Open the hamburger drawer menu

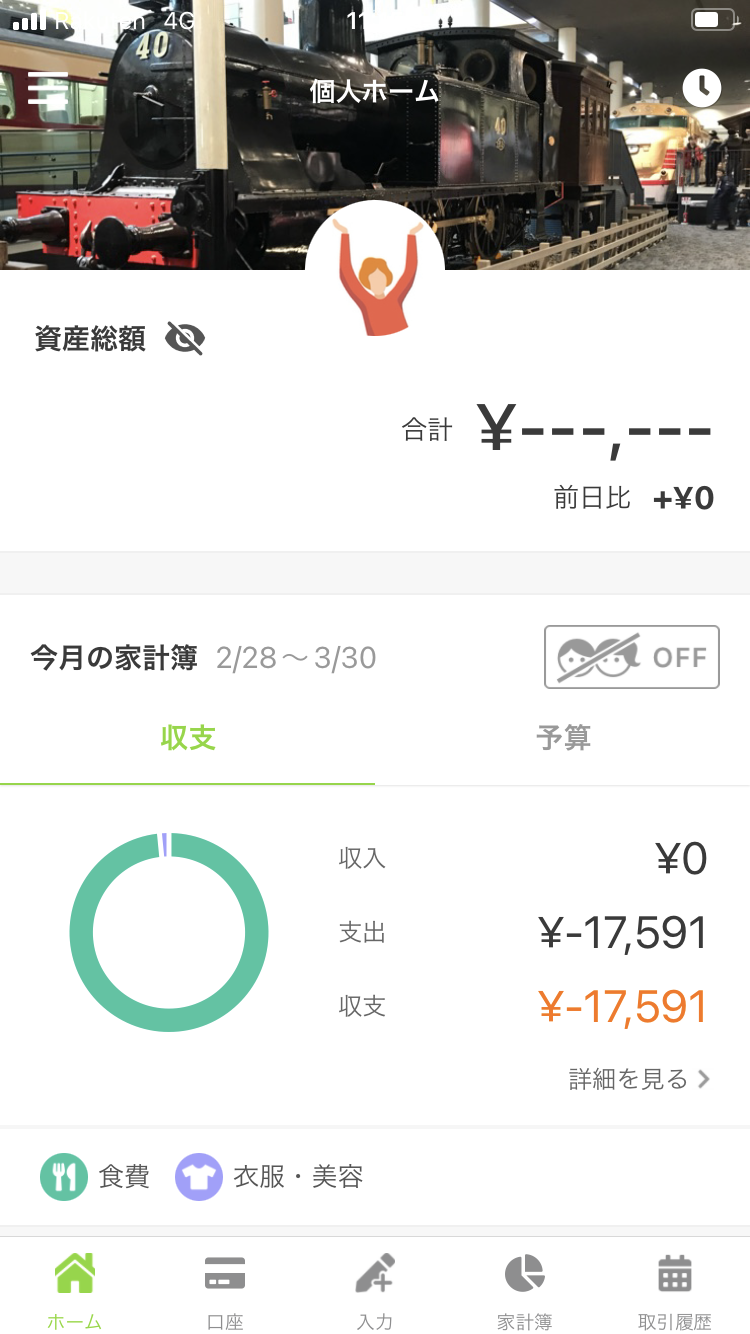[x=47, y=89]
